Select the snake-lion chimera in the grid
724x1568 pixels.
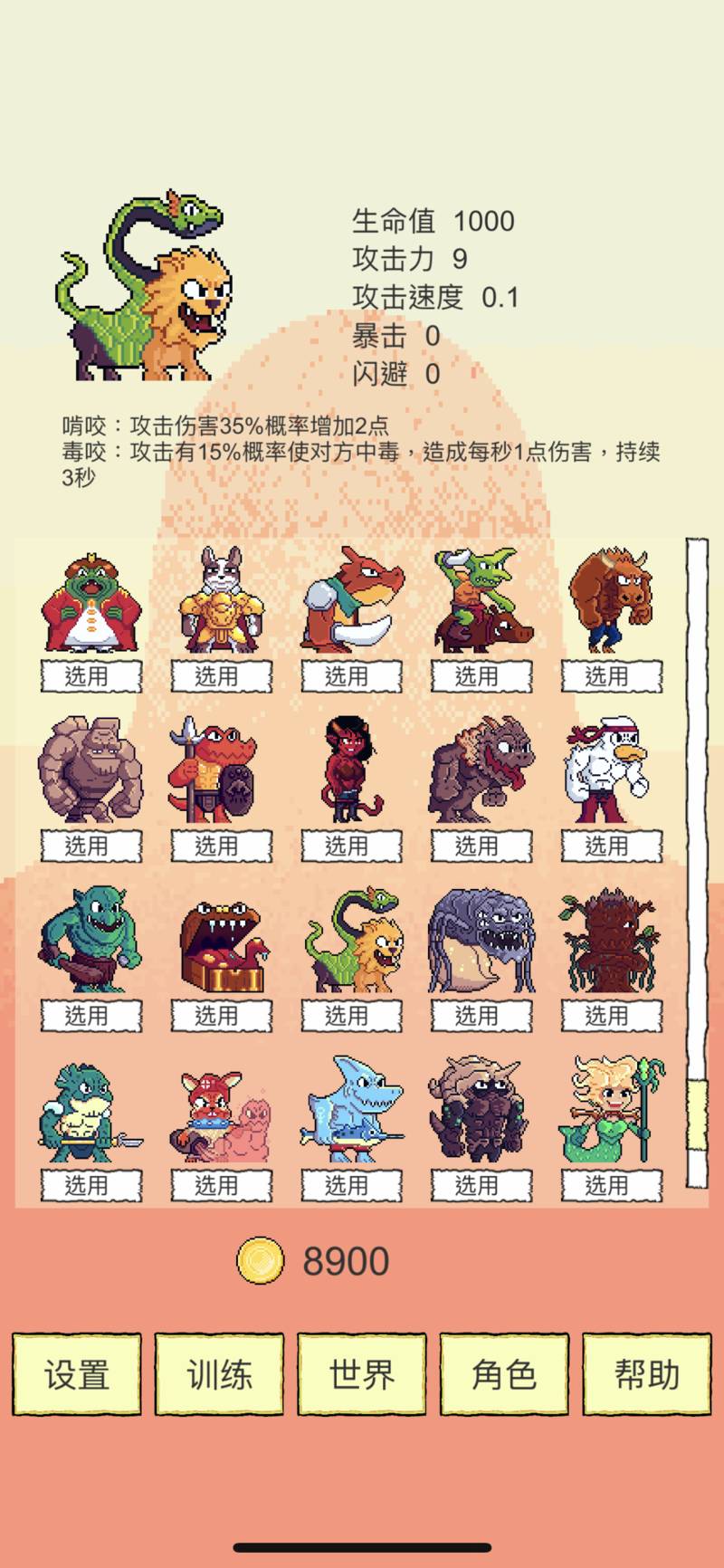coord(351,1016)
